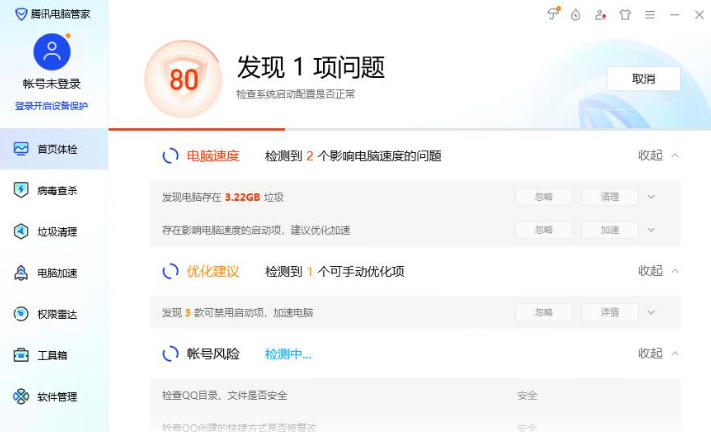711x432 pixels.
Task: Ignore the 3.22GB junk issue
Action: pos(544,197)
